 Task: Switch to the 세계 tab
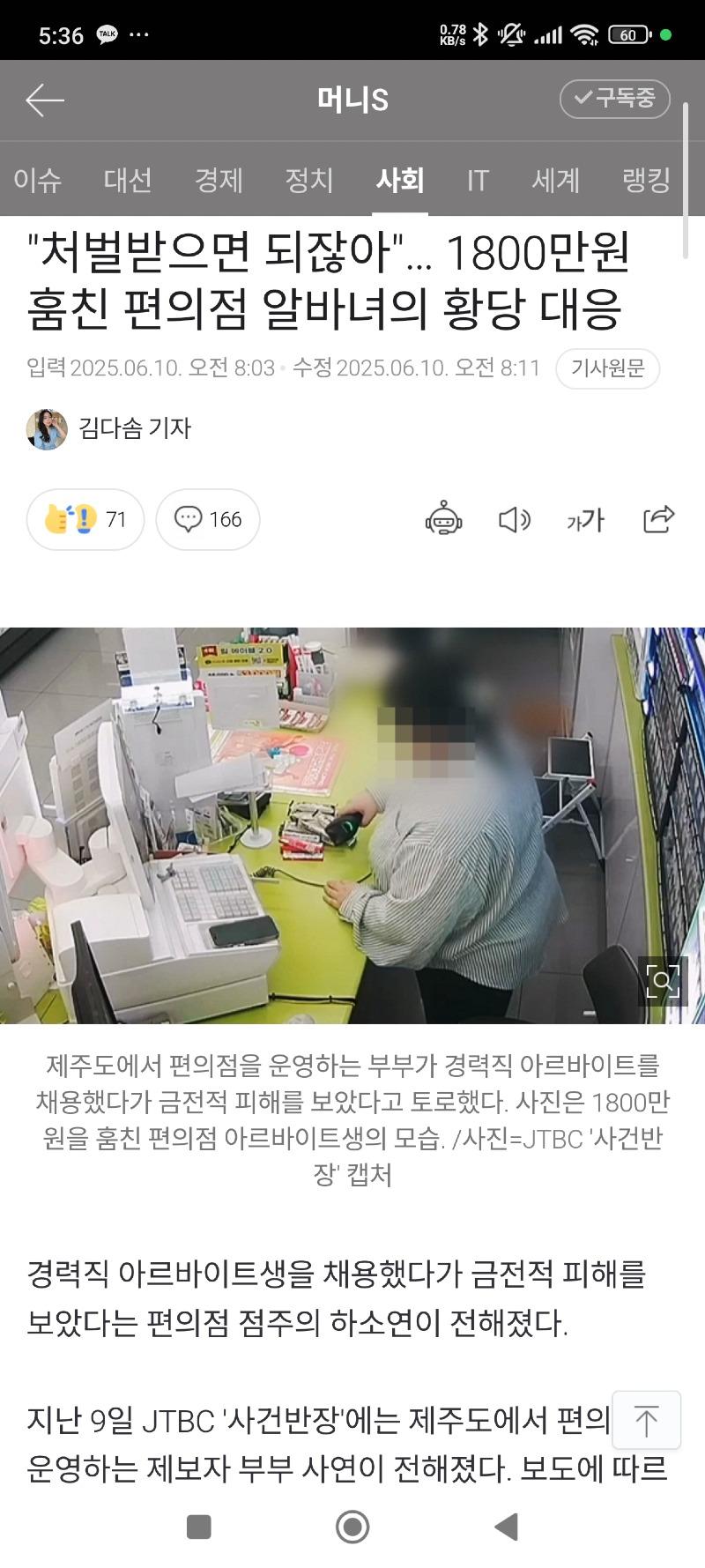555,180
